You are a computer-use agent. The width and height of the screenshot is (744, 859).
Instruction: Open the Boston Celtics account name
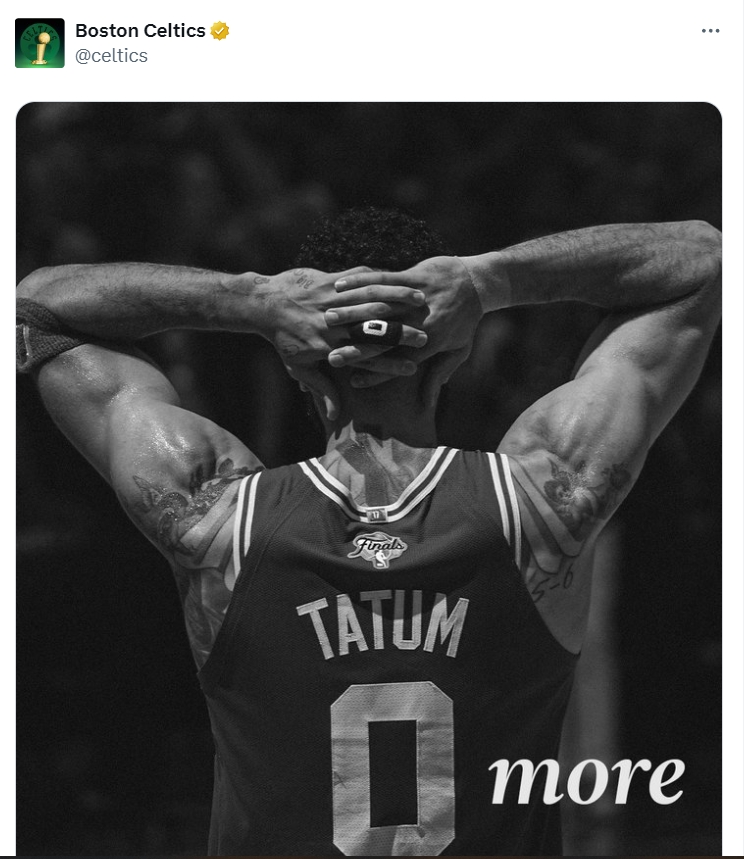140,30
